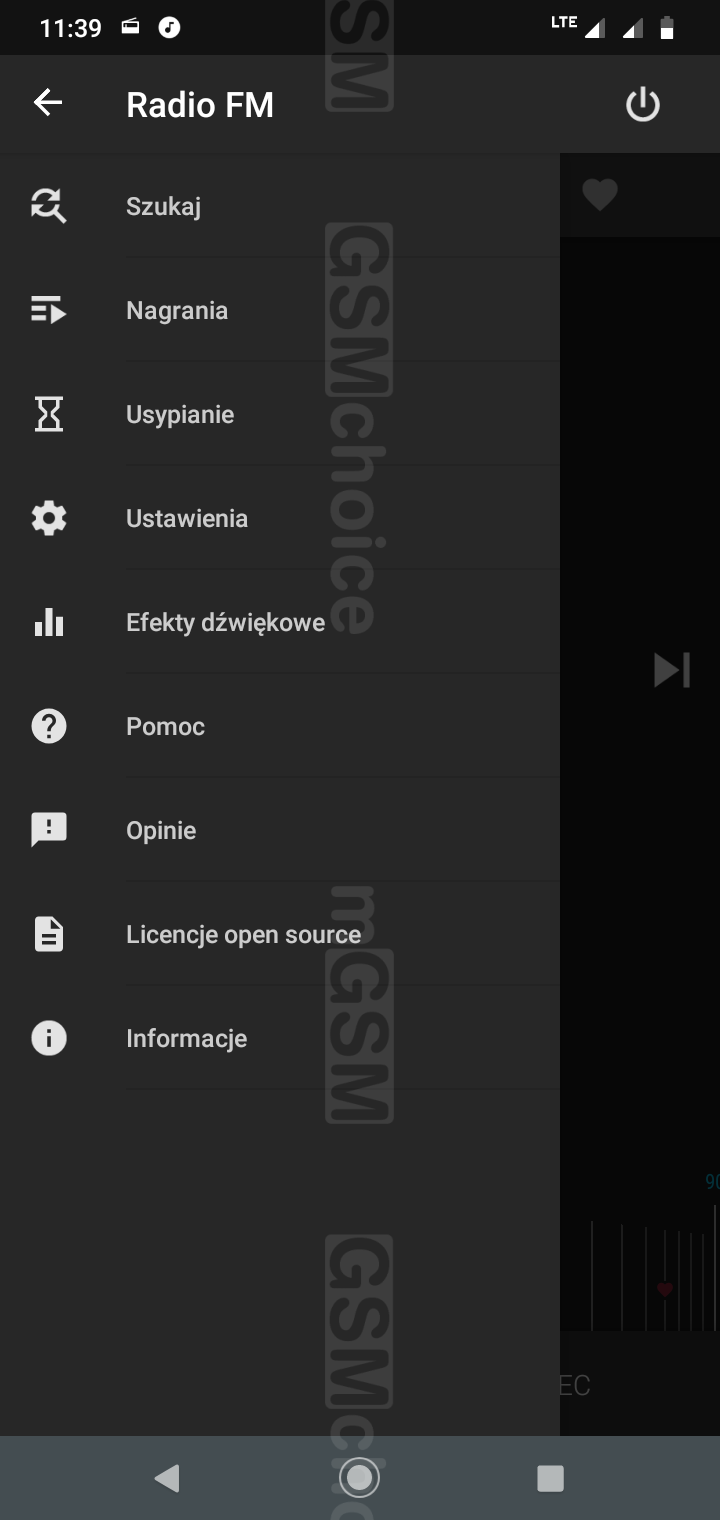This screenshot has width=720, height=1520.
Task: Select Usypianie sleep timer
Action: tap(180, 415)
